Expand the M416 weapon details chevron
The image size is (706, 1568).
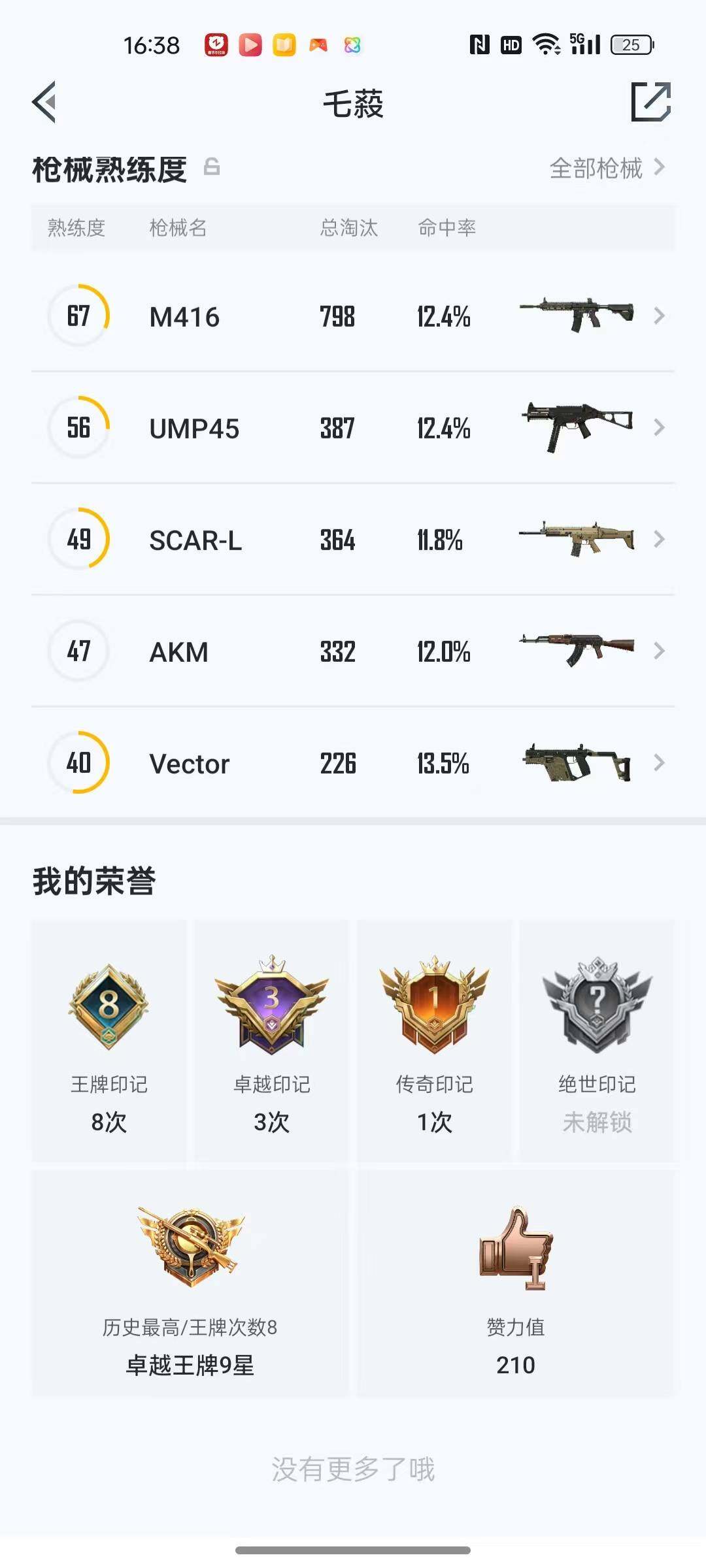pyautogui.click(x=660, y=316)
